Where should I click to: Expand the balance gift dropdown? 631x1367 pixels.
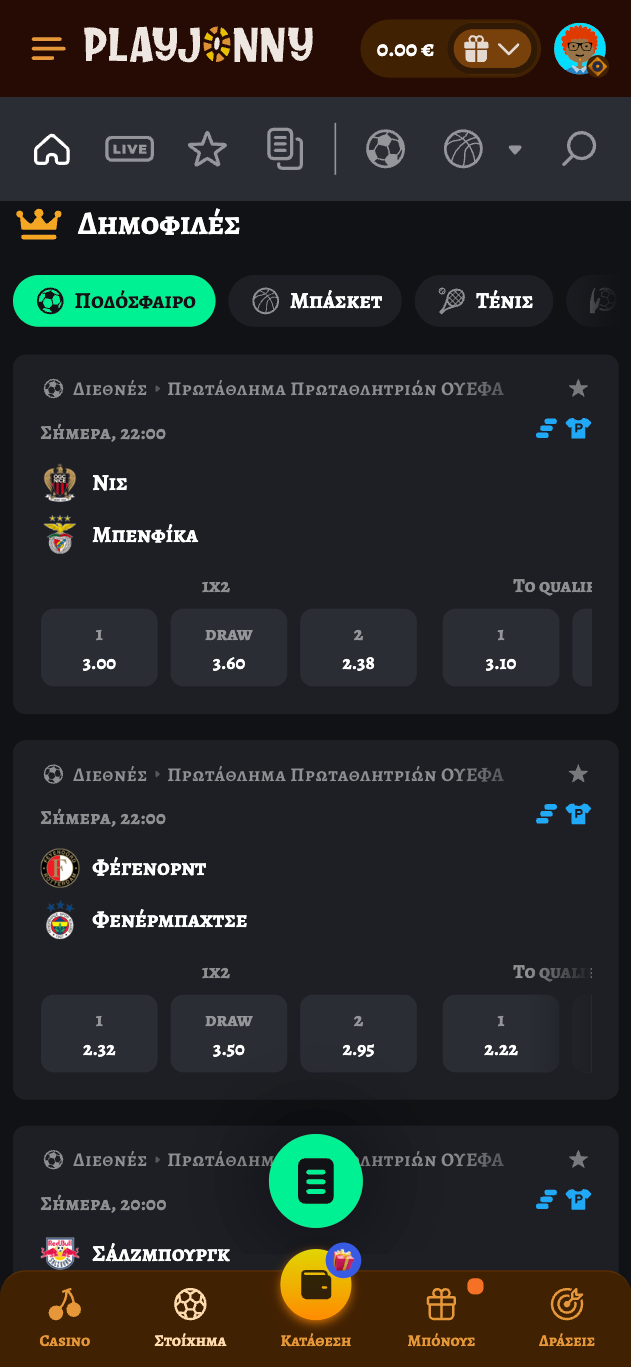tap(492, 49)
